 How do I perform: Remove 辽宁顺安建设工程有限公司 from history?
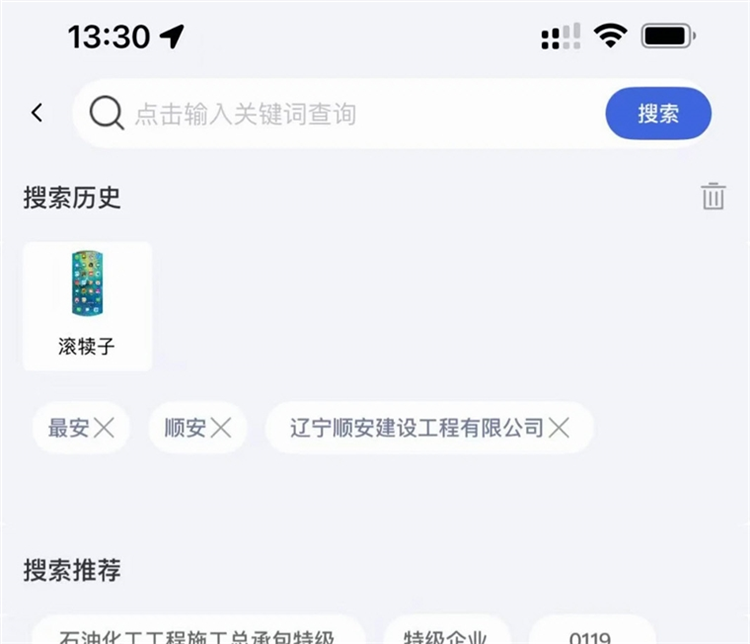click(559, 428)
